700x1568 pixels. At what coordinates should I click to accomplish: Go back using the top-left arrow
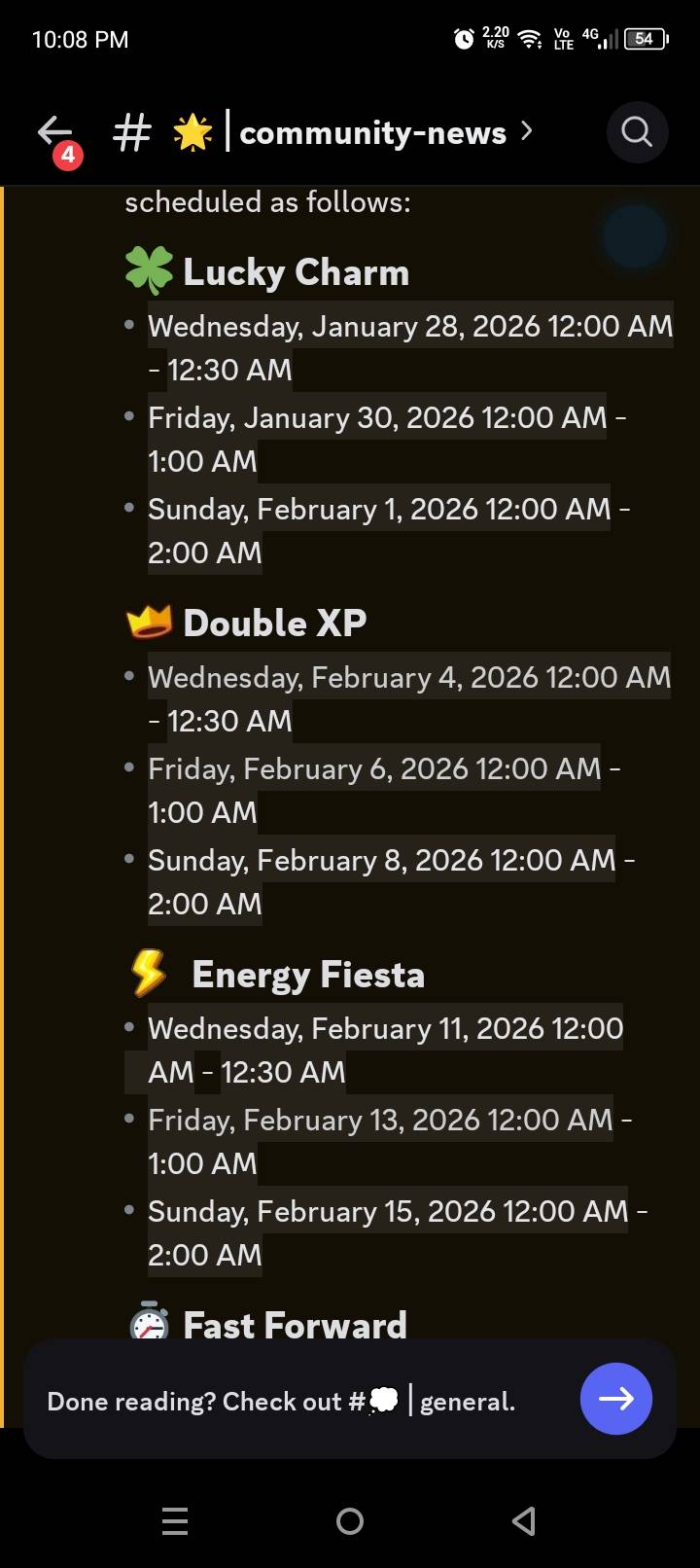pos(55,132)
